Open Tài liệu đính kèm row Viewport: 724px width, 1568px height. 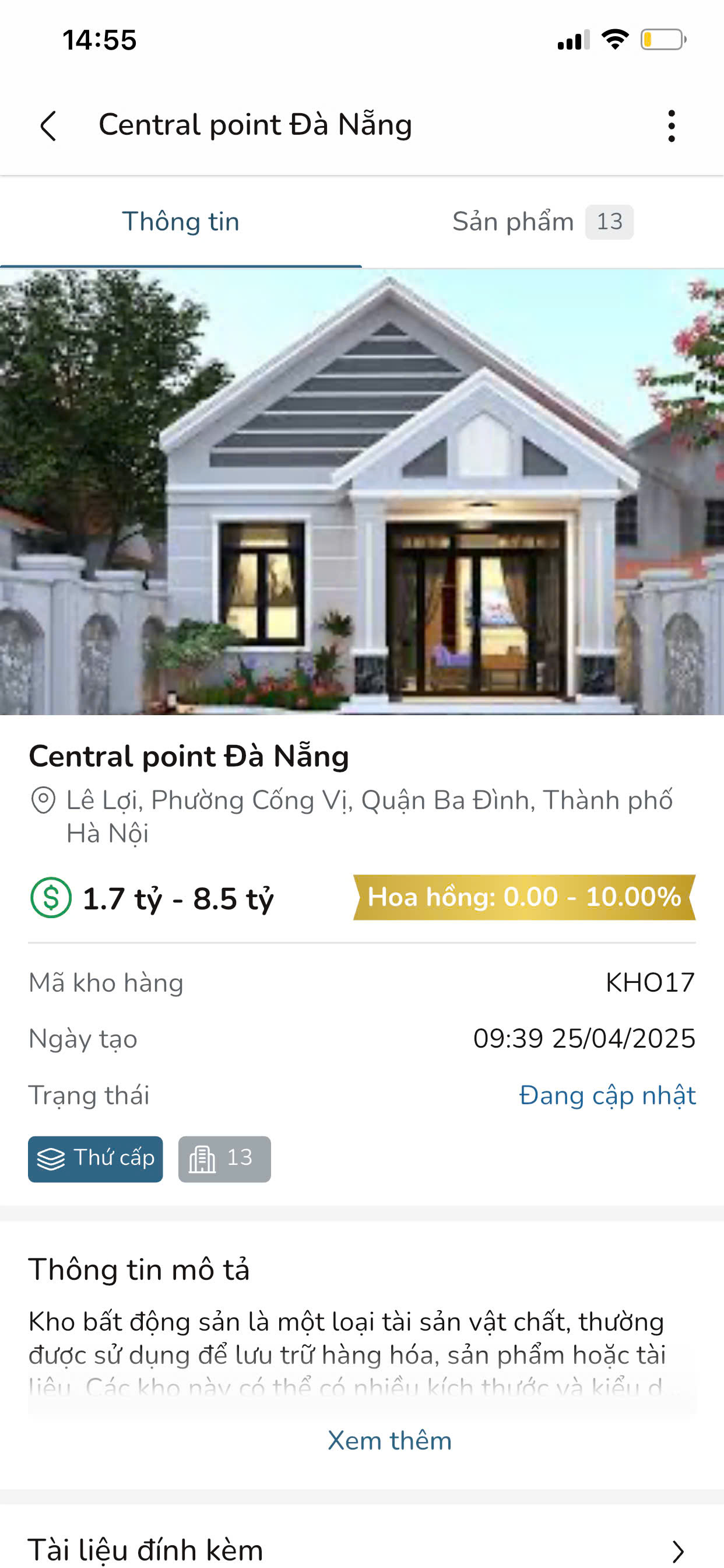(x=362, y=1549)
